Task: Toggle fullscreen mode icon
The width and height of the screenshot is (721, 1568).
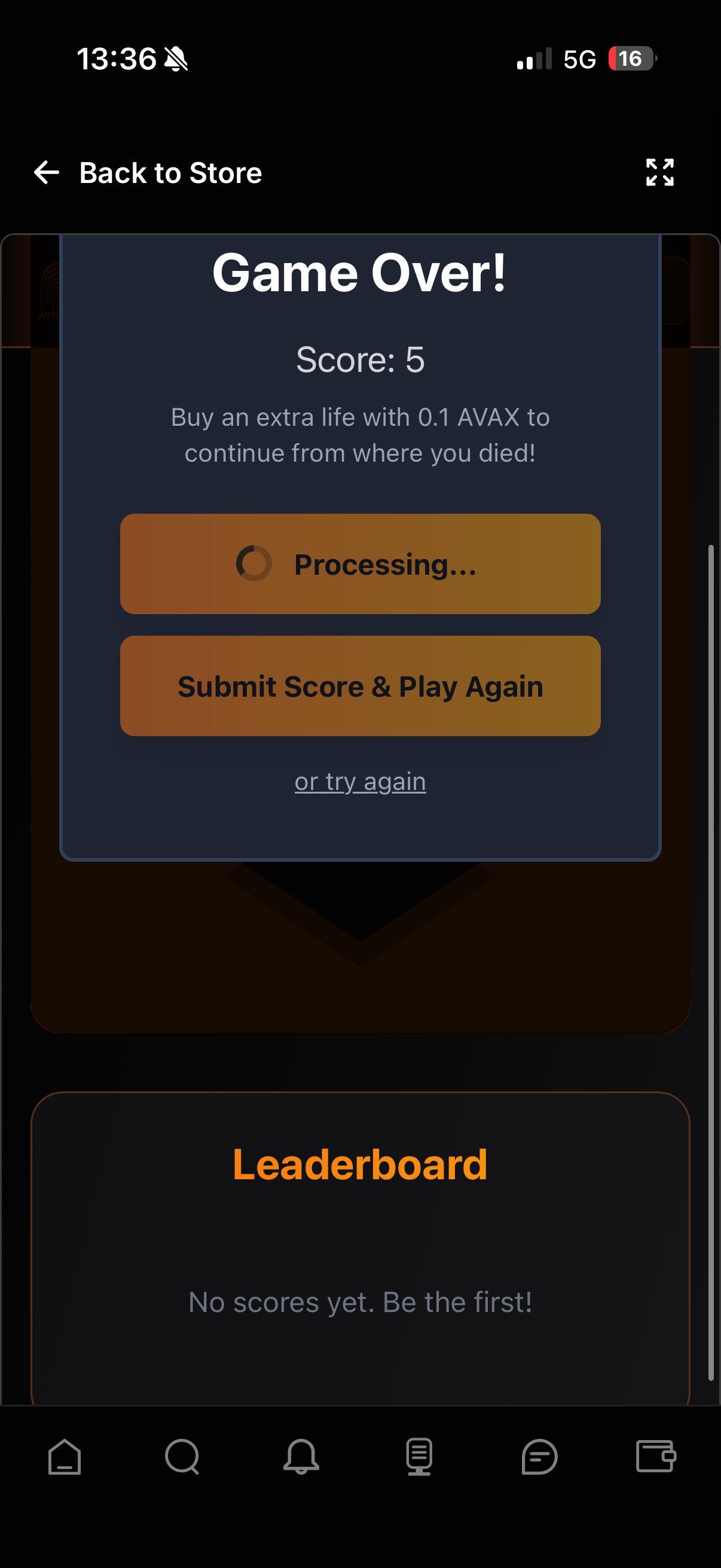Action: point(659,172)
